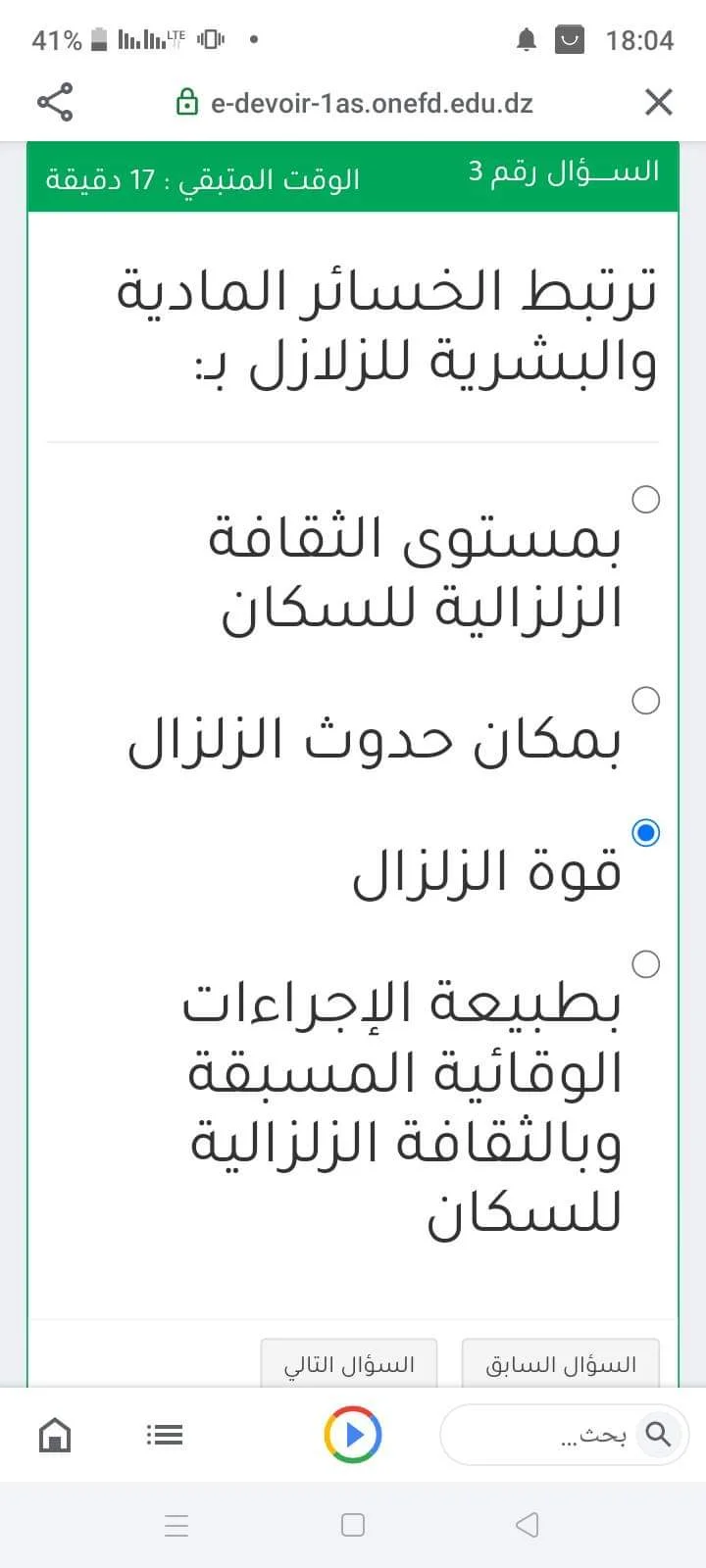Share this page via share icon
Viewport: 706px width, 1568px height.
55,102
